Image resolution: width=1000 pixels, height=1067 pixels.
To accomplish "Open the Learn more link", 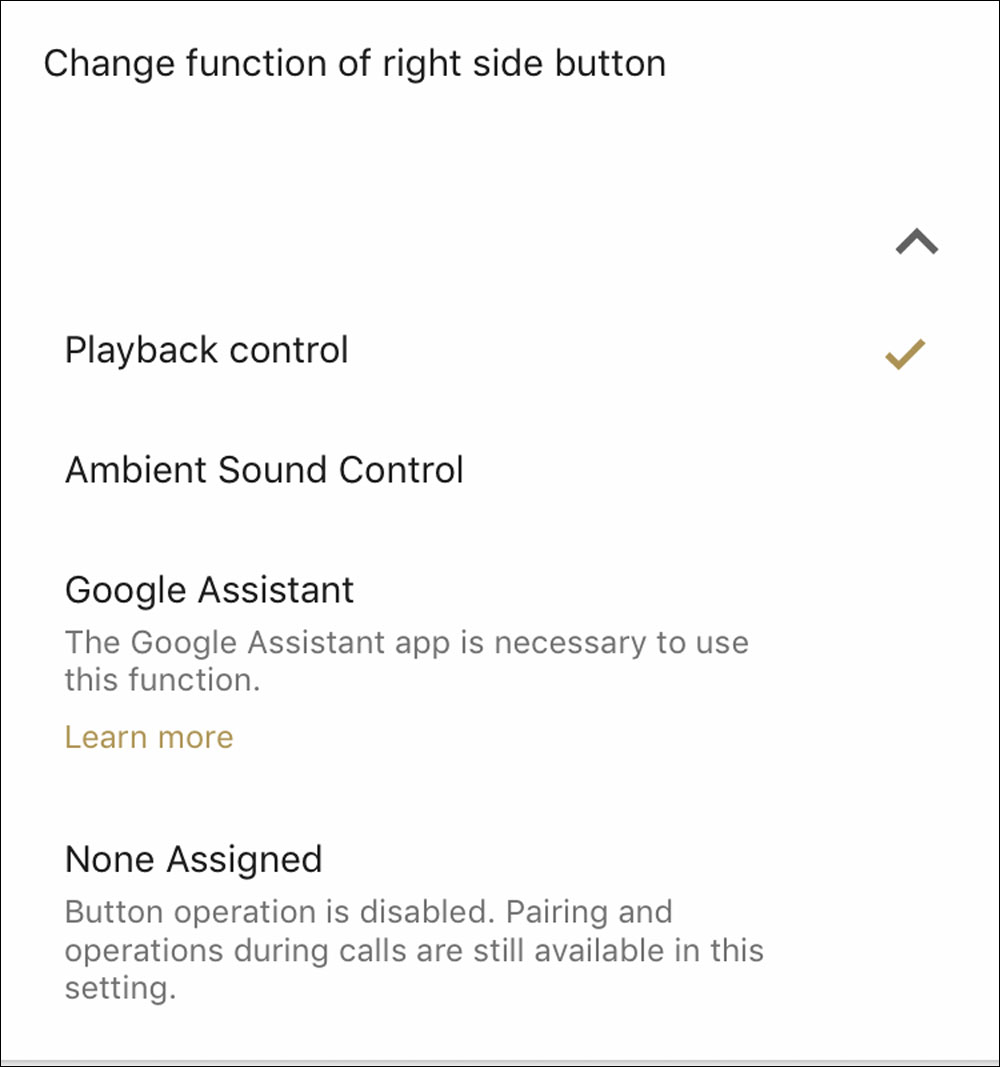I will (x=149, y=737).
